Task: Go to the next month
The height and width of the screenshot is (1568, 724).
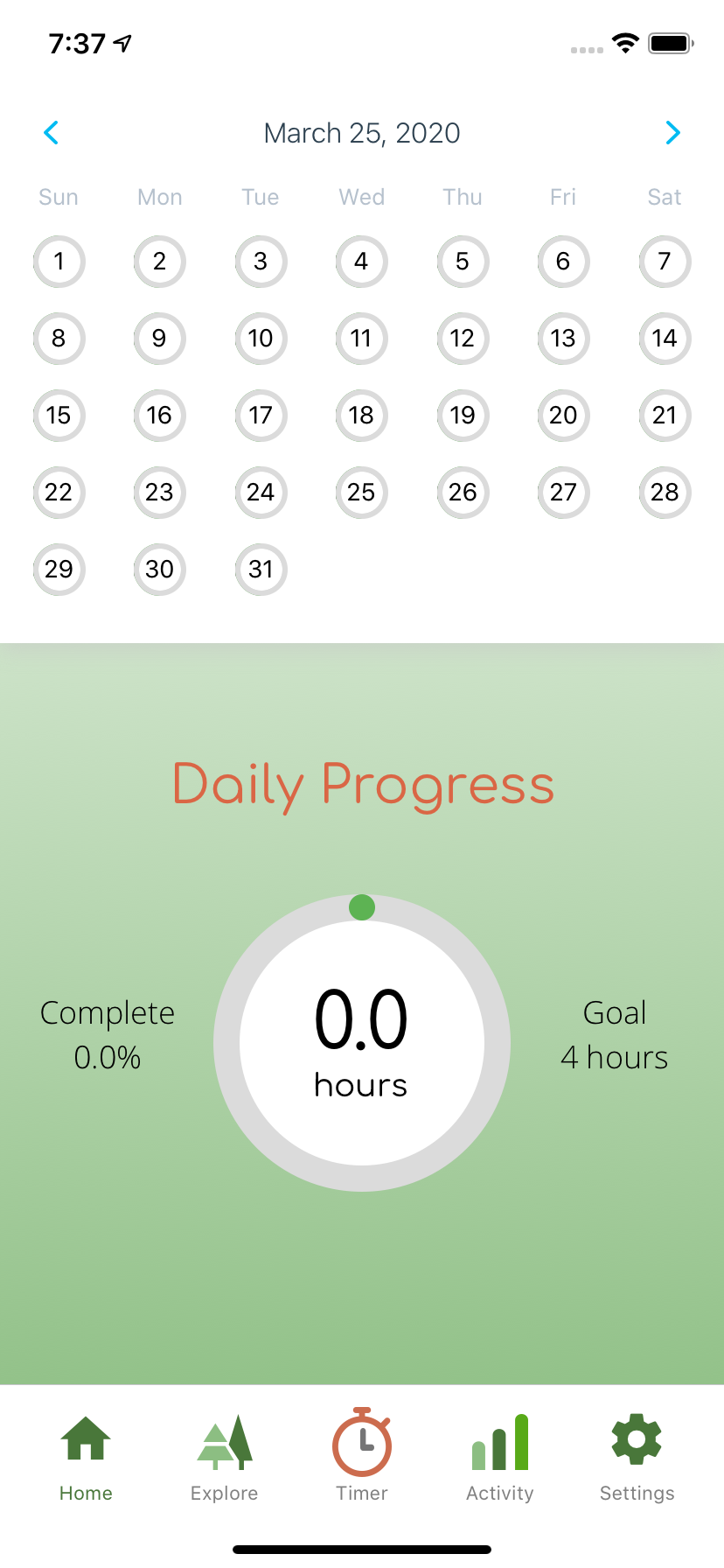Action: 672,133
